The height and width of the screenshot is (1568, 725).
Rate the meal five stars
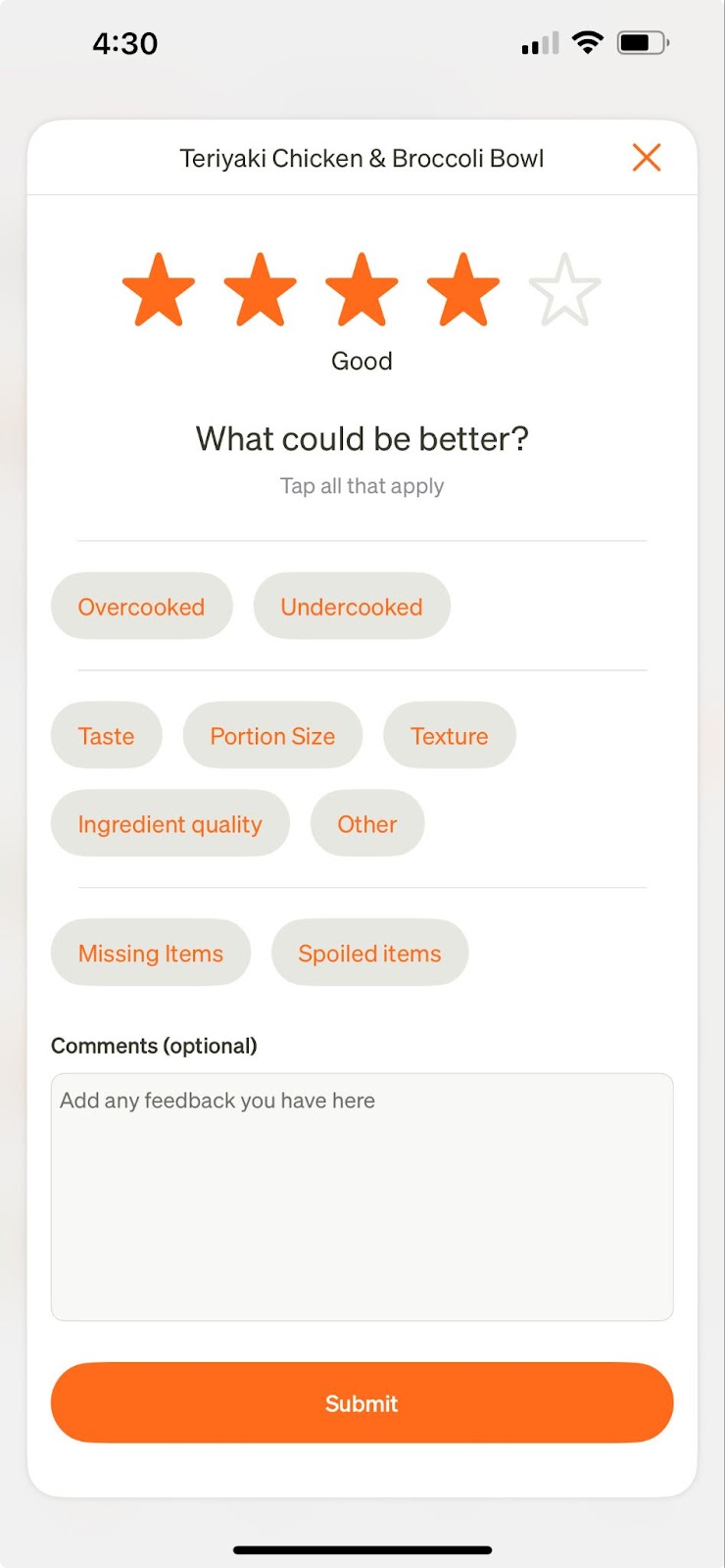click(564, 290)
